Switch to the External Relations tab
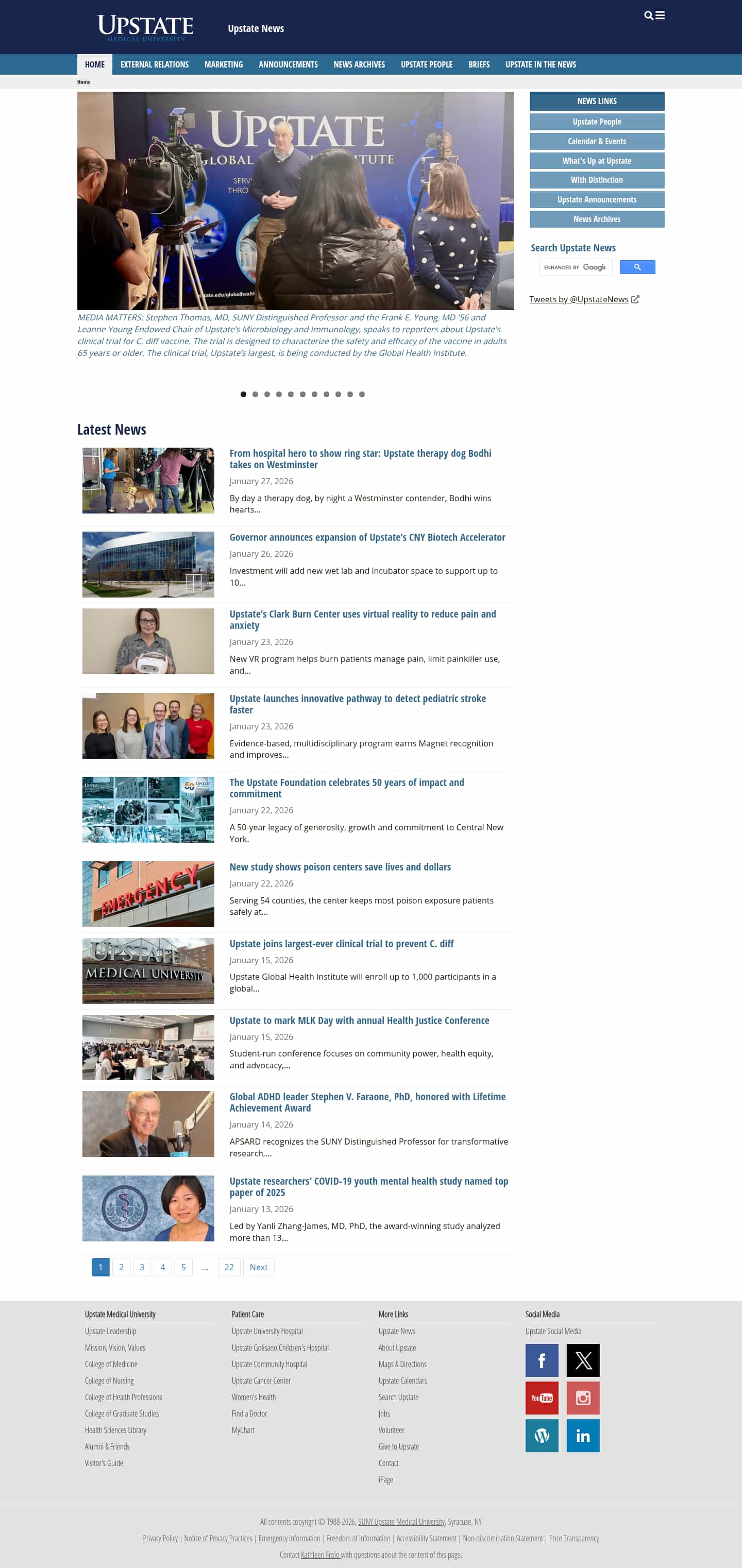The height and width of the screenshot is (1568, 742). [x=154, y=64]
